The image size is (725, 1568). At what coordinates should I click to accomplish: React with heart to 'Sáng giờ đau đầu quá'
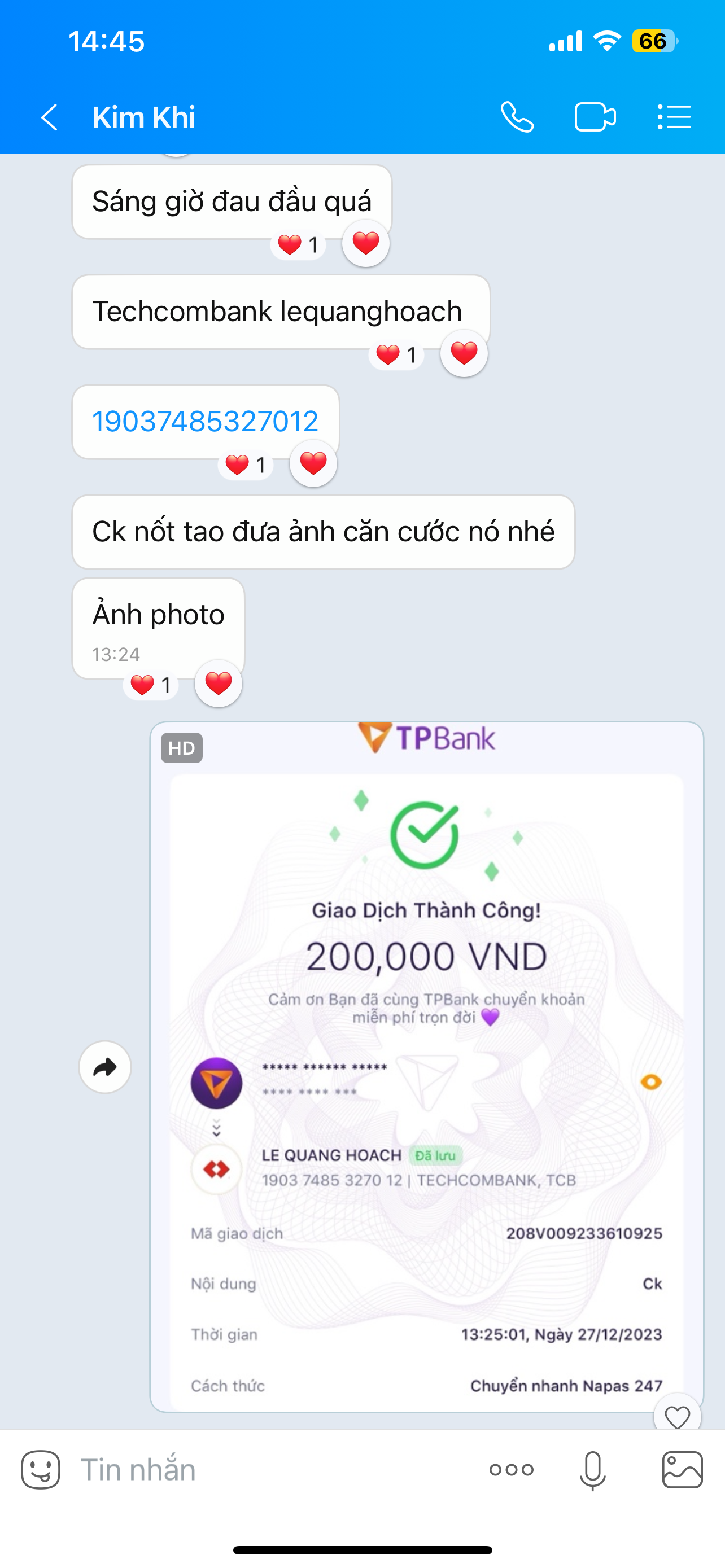[365, 243]
